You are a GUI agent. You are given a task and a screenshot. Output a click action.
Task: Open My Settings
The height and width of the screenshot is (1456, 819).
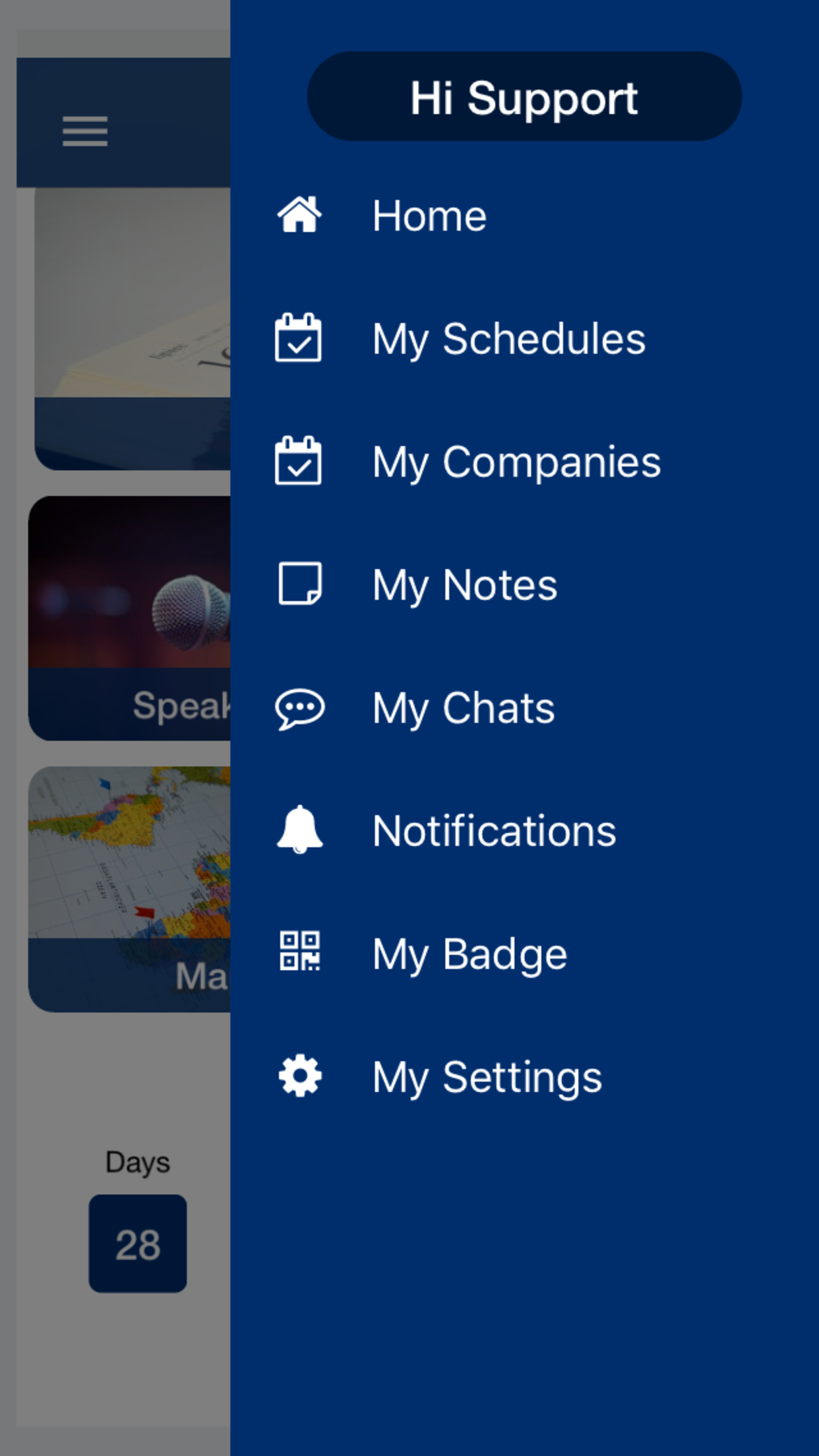(x=487, y=1077)
